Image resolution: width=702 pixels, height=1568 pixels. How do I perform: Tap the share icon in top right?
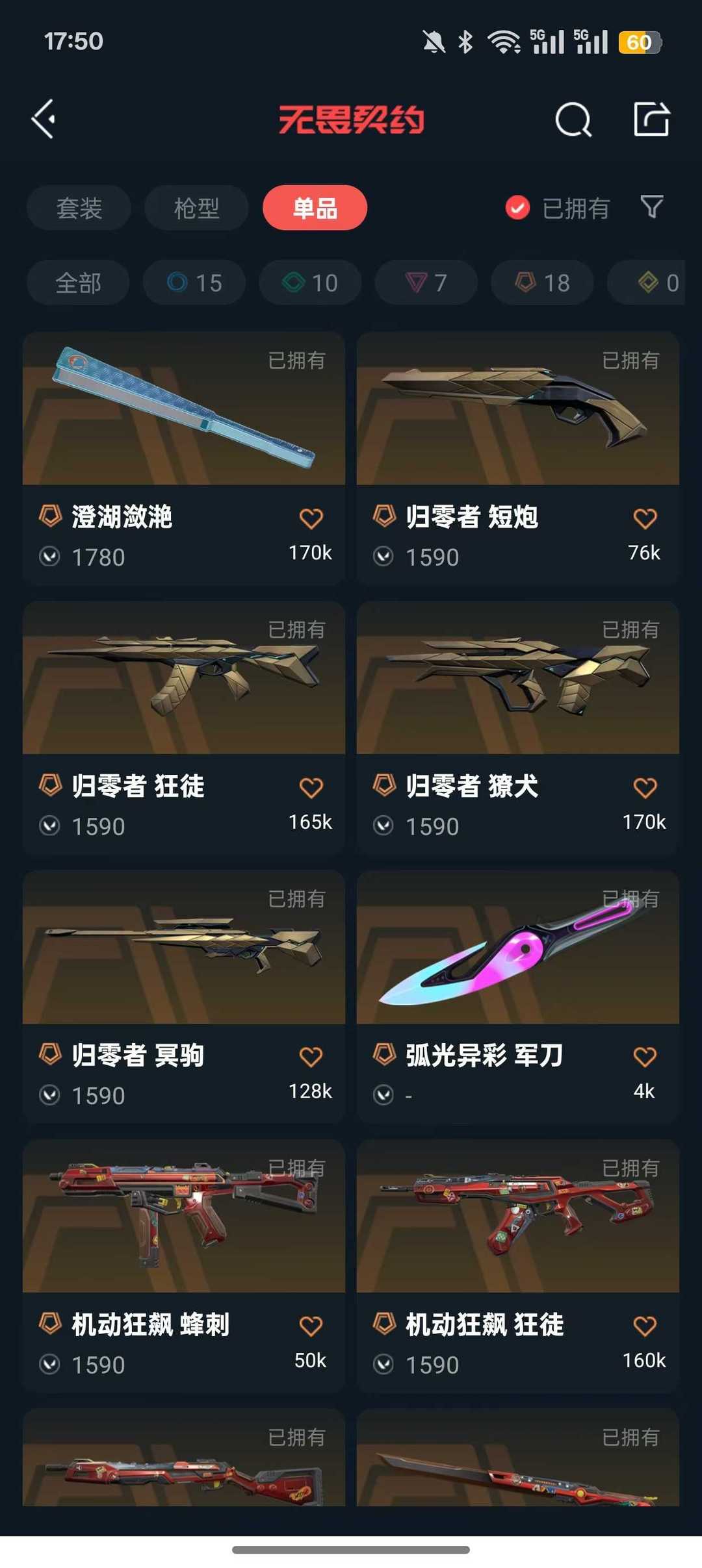[653, 120]
